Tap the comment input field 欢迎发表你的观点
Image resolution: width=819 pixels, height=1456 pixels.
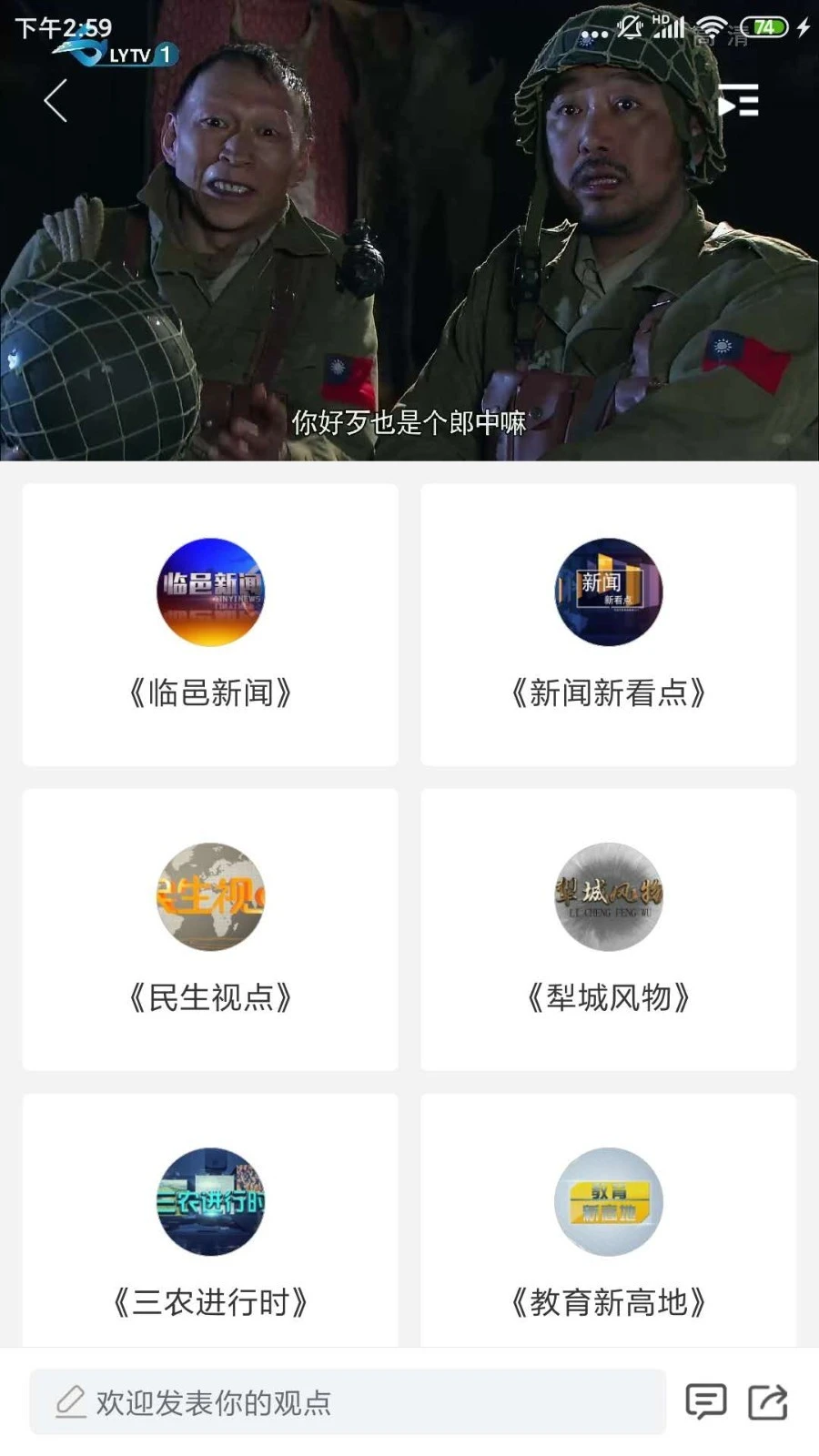point(346,1402)
